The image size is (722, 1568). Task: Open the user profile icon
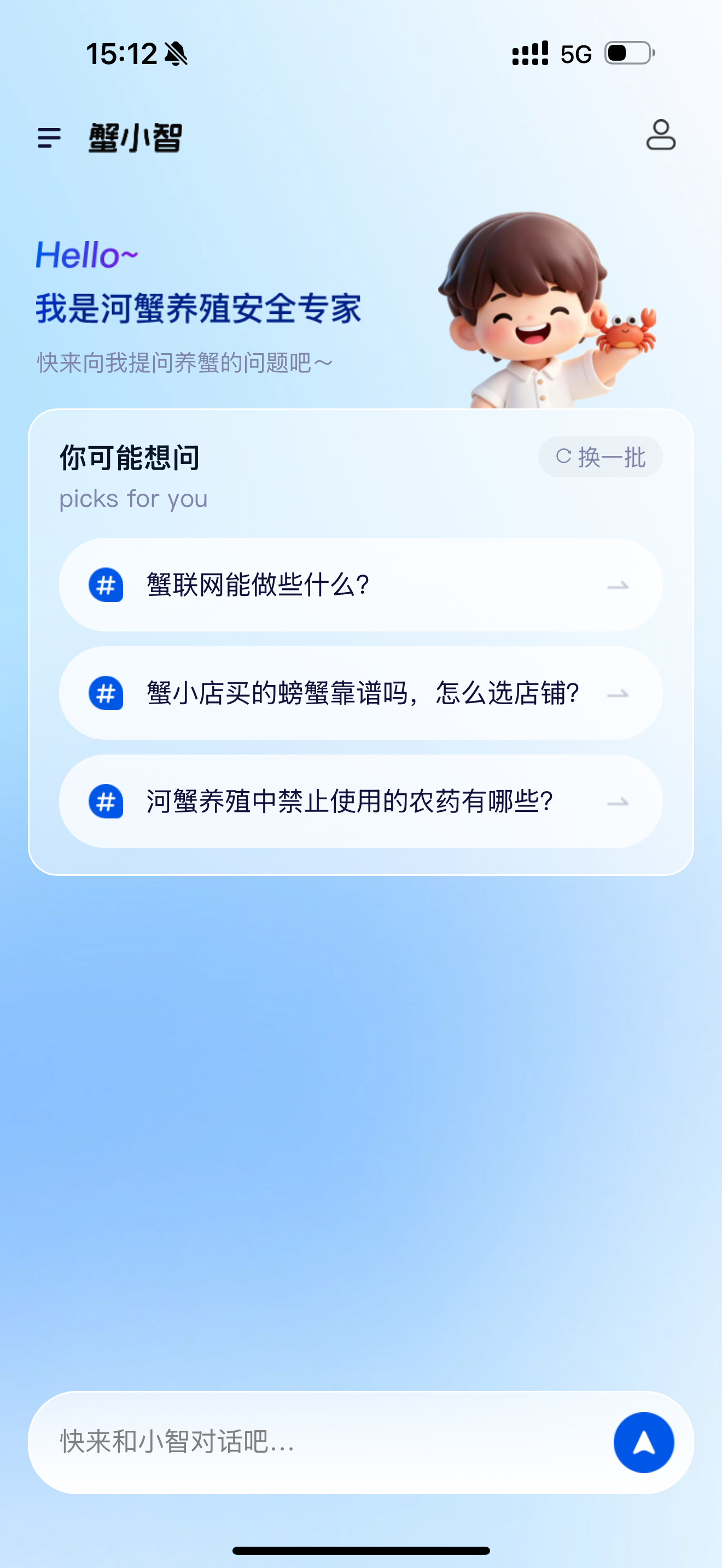click(661, 135)
